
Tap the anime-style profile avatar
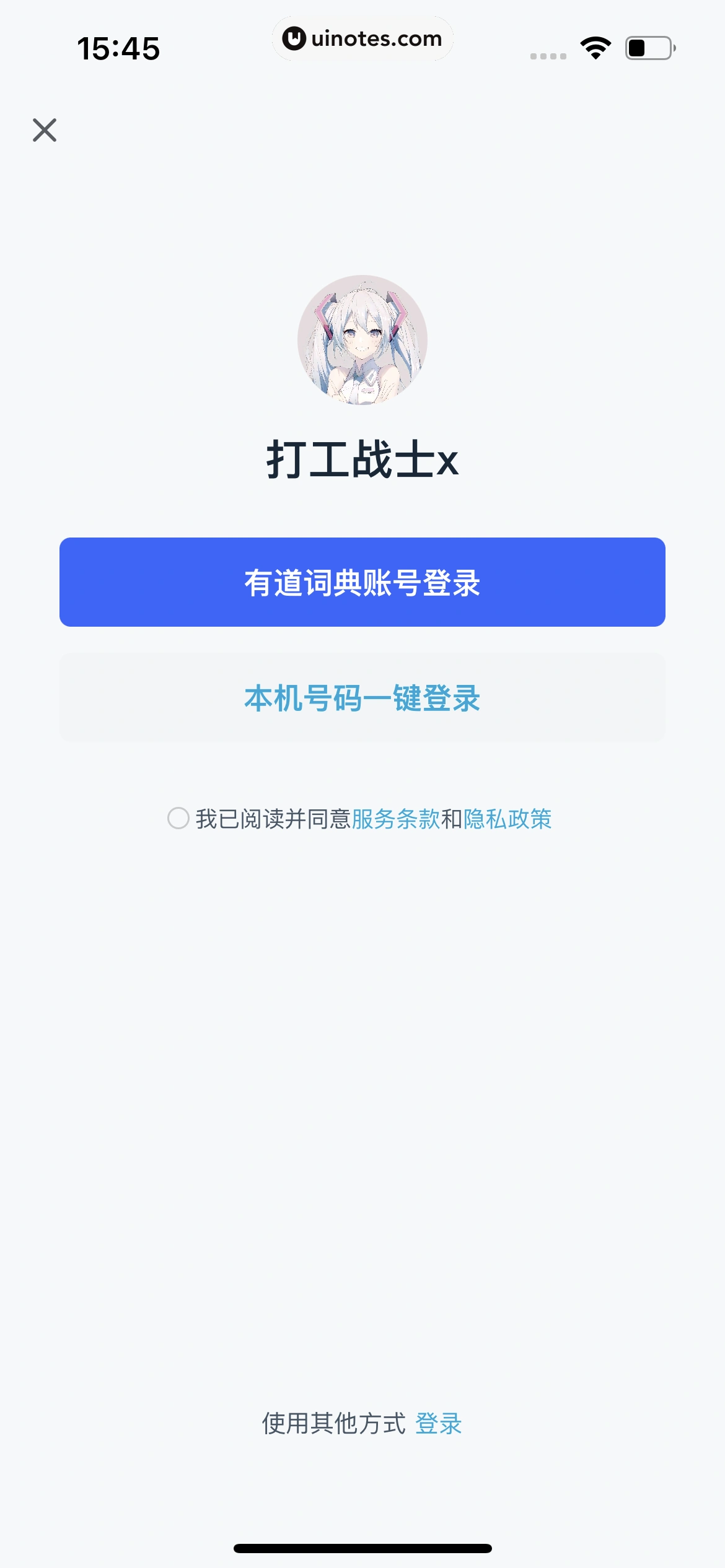[362, 339]
